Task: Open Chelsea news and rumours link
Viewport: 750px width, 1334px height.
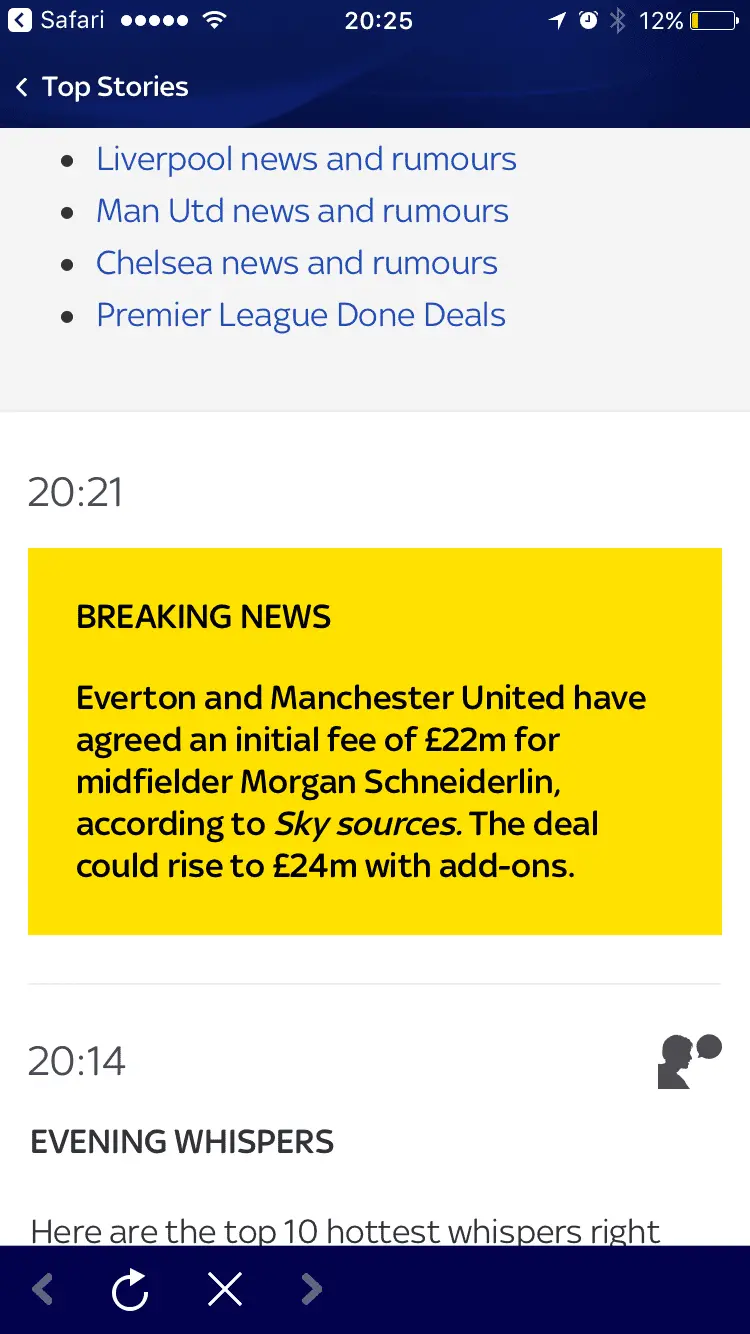Action: pos(296,263)
